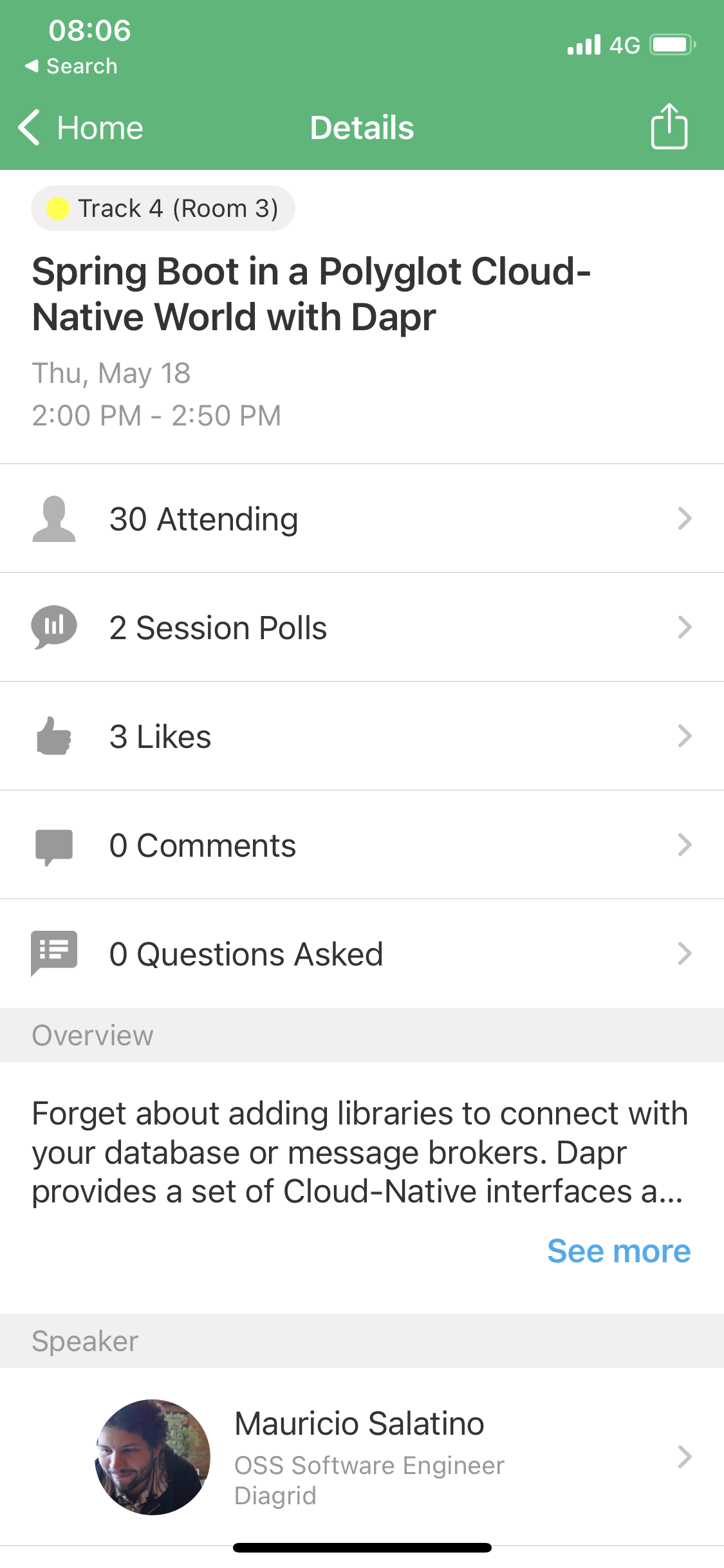Share this session

(x=669, y=126)
